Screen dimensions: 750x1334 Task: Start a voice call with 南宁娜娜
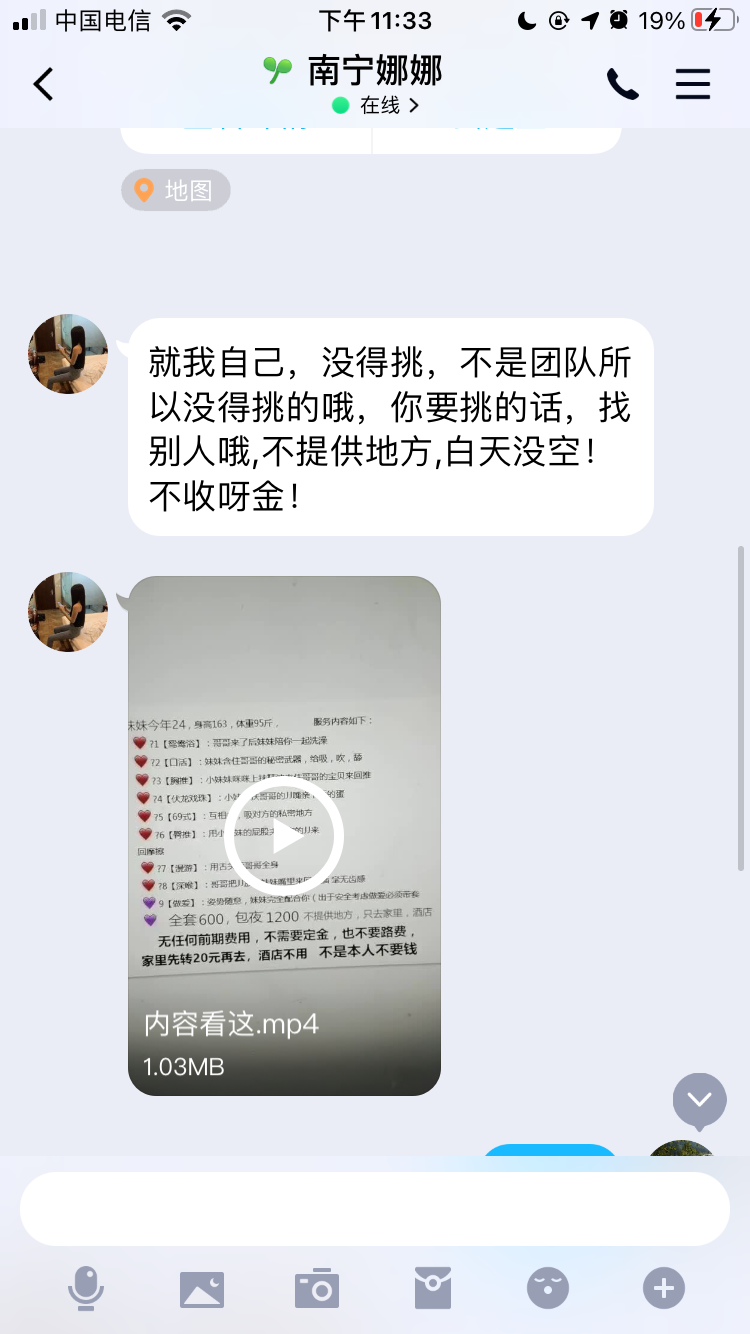click(622, 84)
